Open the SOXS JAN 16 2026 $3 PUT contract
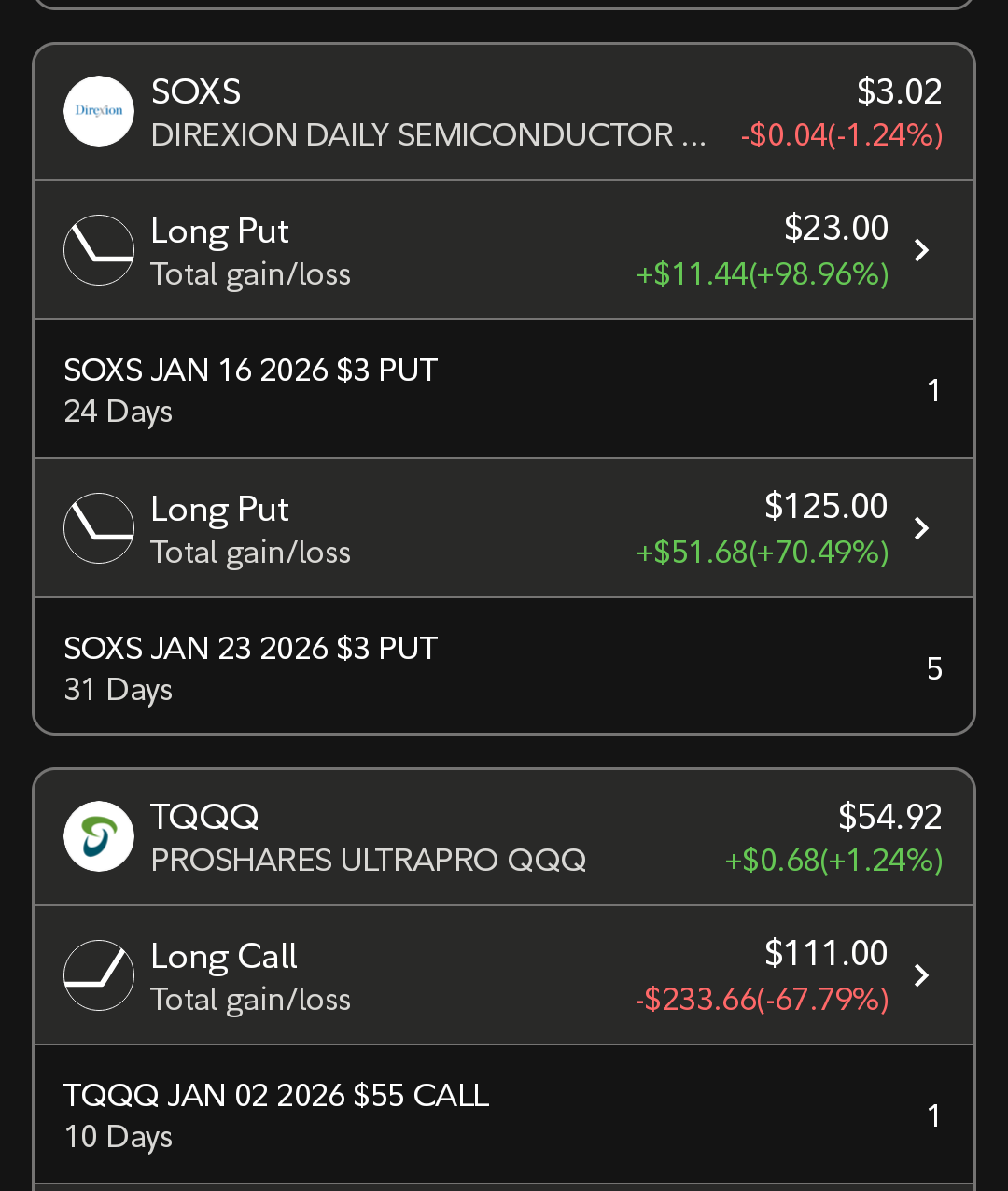The width and height of the screenshot is (1008, 1191). click(504, 389)
